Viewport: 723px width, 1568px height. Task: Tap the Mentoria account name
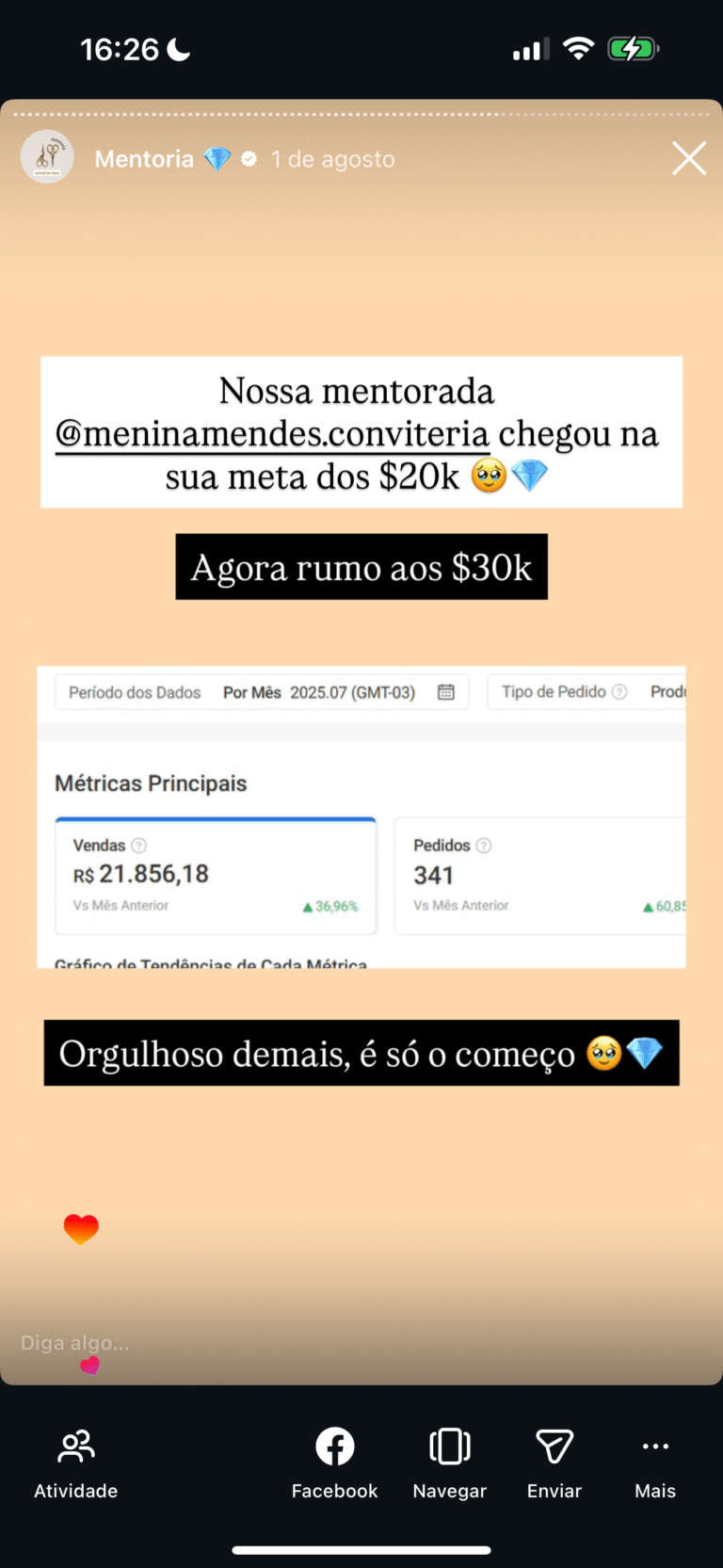pyautogui.click(x=144, y=159)
